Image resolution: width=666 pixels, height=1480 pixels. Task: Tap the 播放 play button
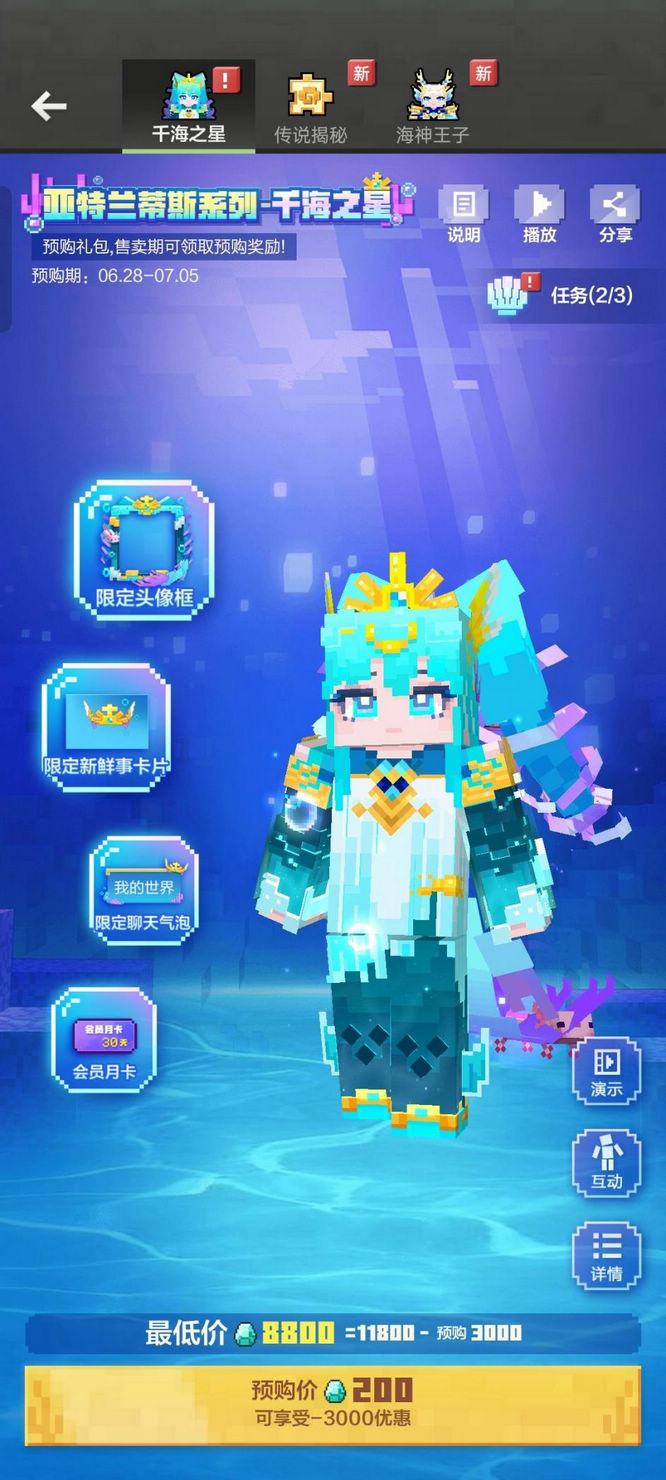tap(539, 214)
